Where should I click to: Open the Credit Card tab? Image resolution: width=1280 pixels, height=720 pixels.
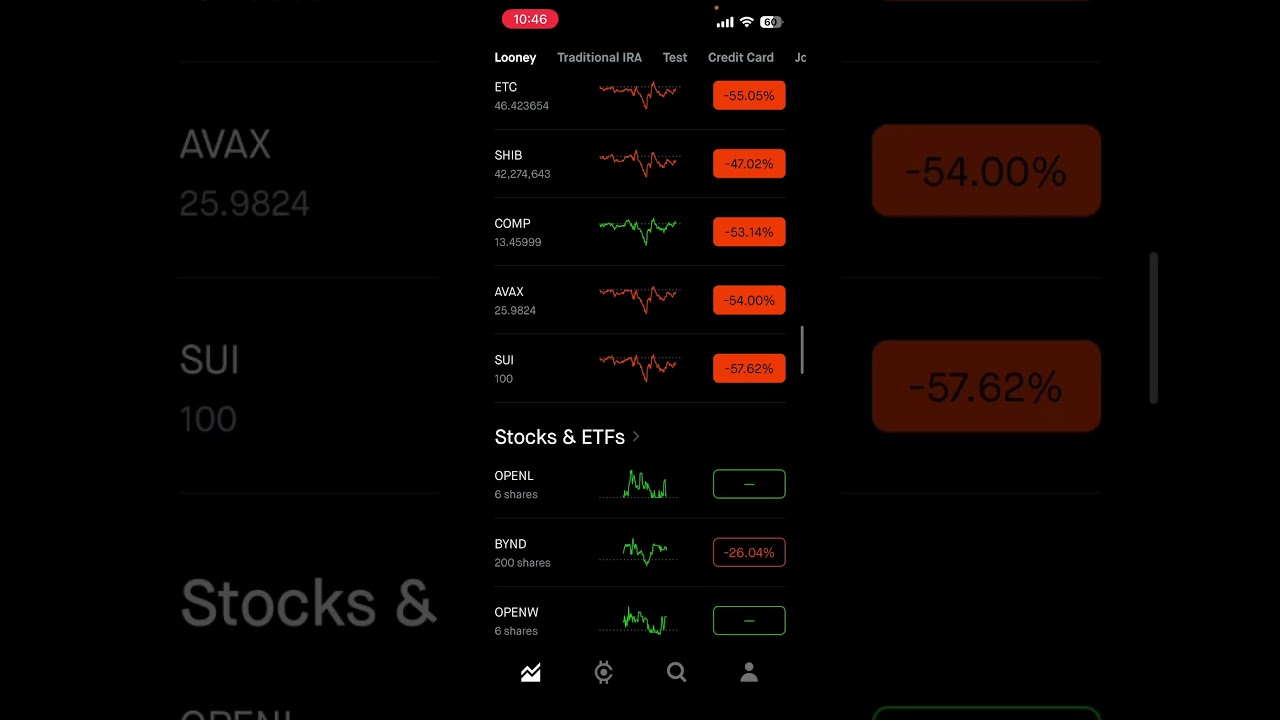click(741, 57)
